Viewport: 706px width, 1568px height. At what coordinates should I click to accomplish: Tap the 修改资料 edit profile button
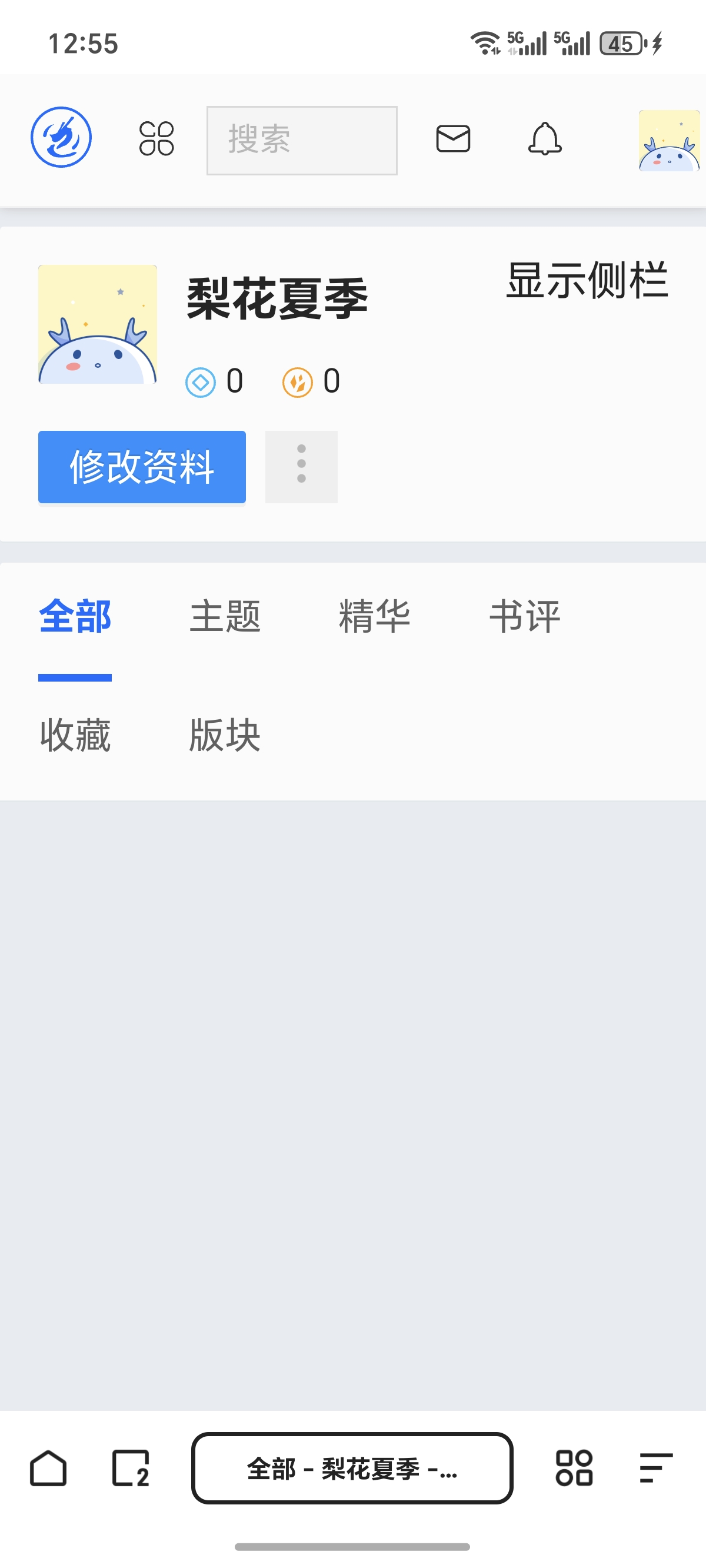[142, 467]
